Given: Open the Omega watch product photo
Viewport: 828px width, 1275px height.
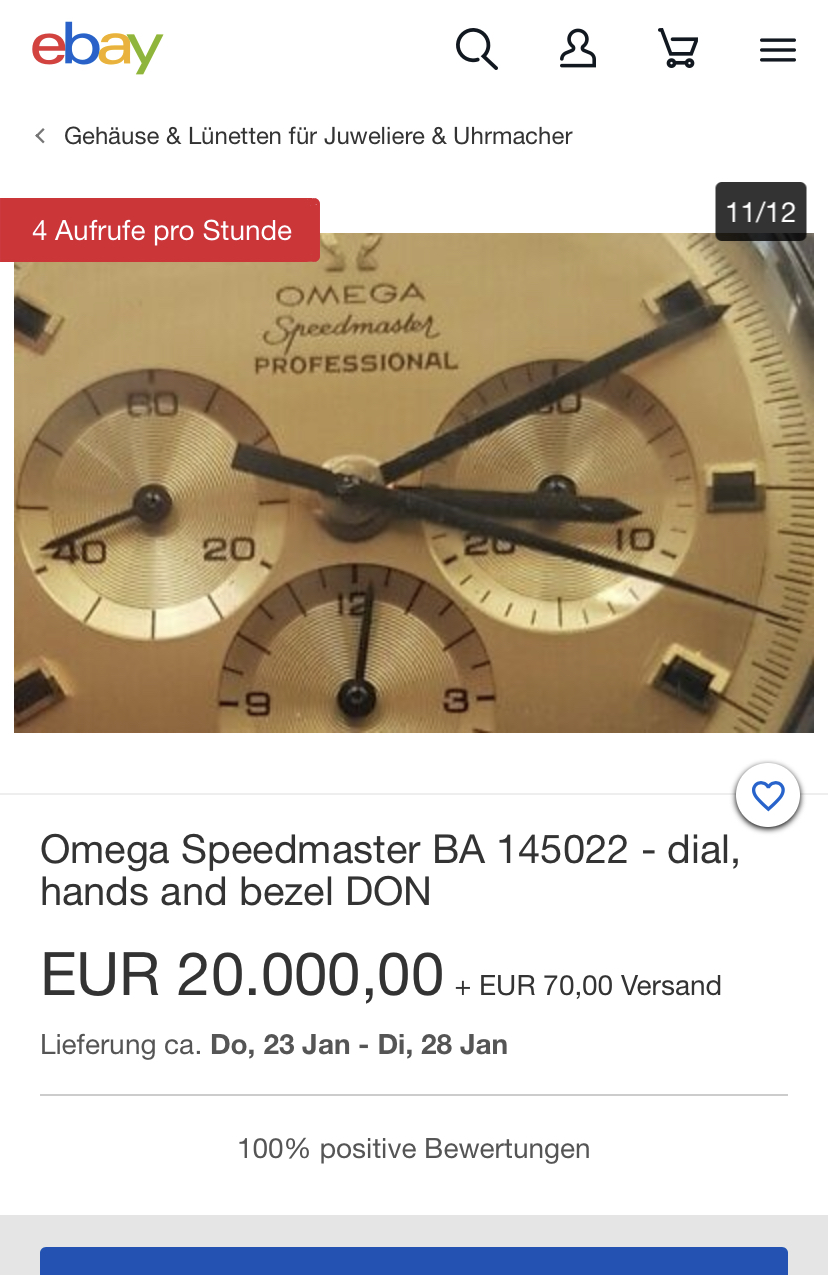Looking at the screenshot, I should coord(414,482).
